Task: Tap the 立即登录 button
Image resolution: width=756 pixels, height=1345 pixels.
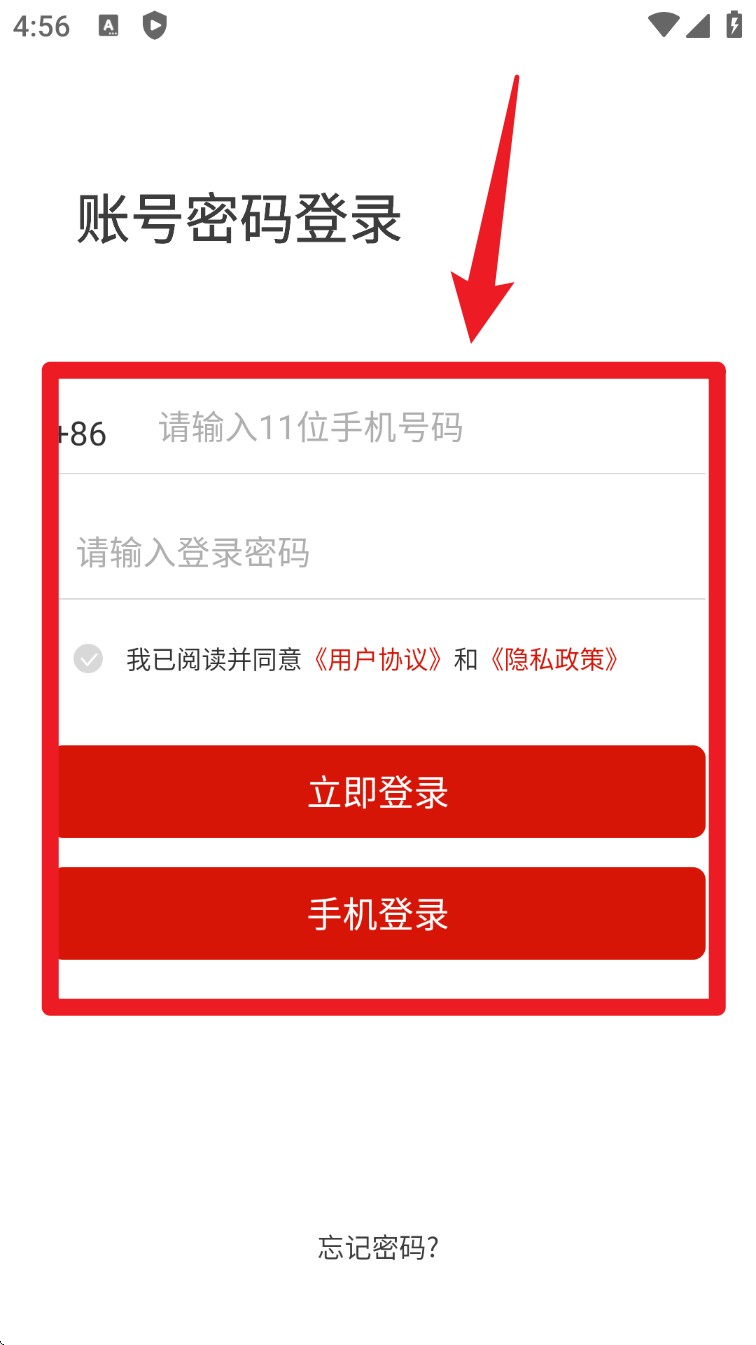Action: [x=380, y=792]
